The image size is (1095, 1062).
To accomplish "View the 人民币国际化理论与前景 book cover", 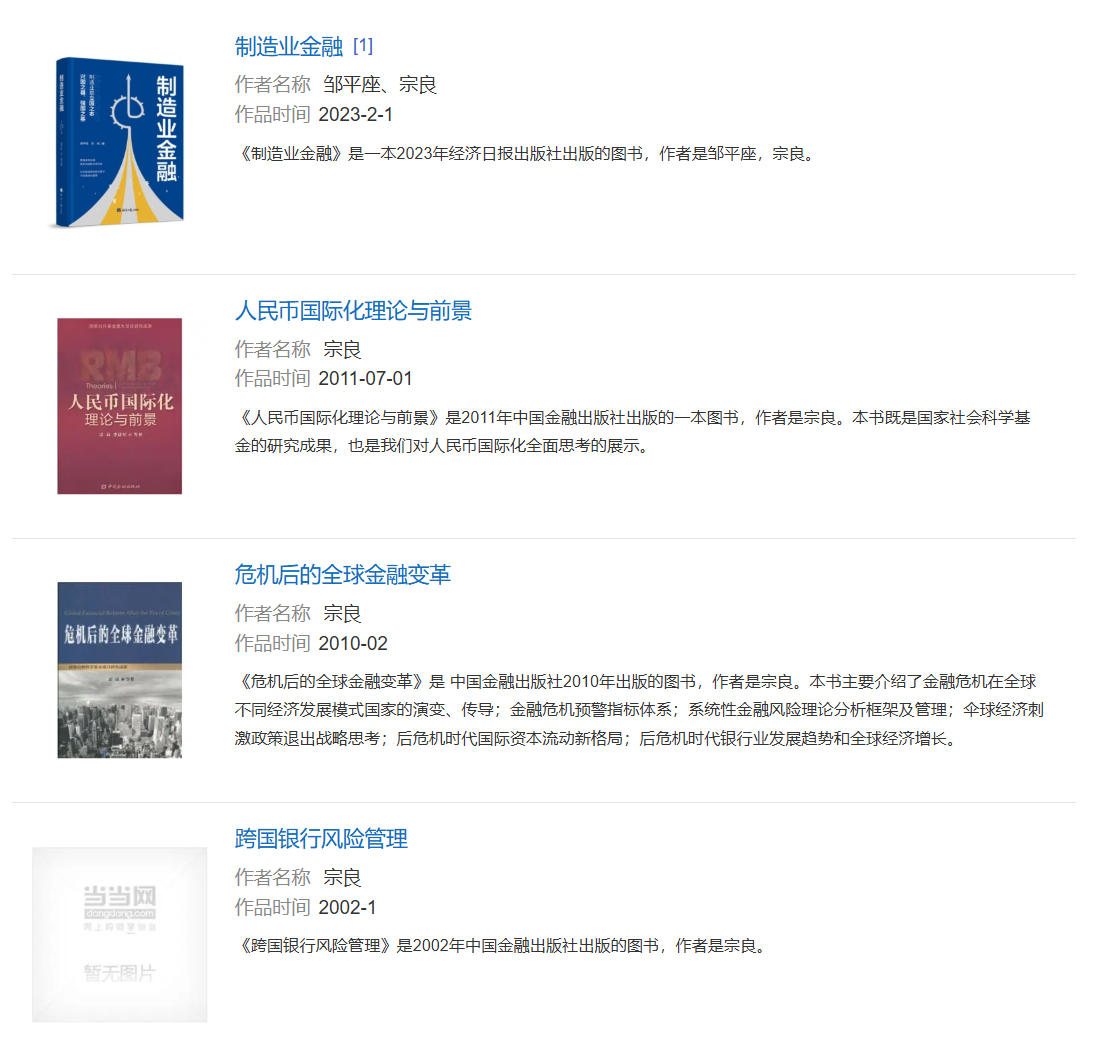I will click(119, 406).
